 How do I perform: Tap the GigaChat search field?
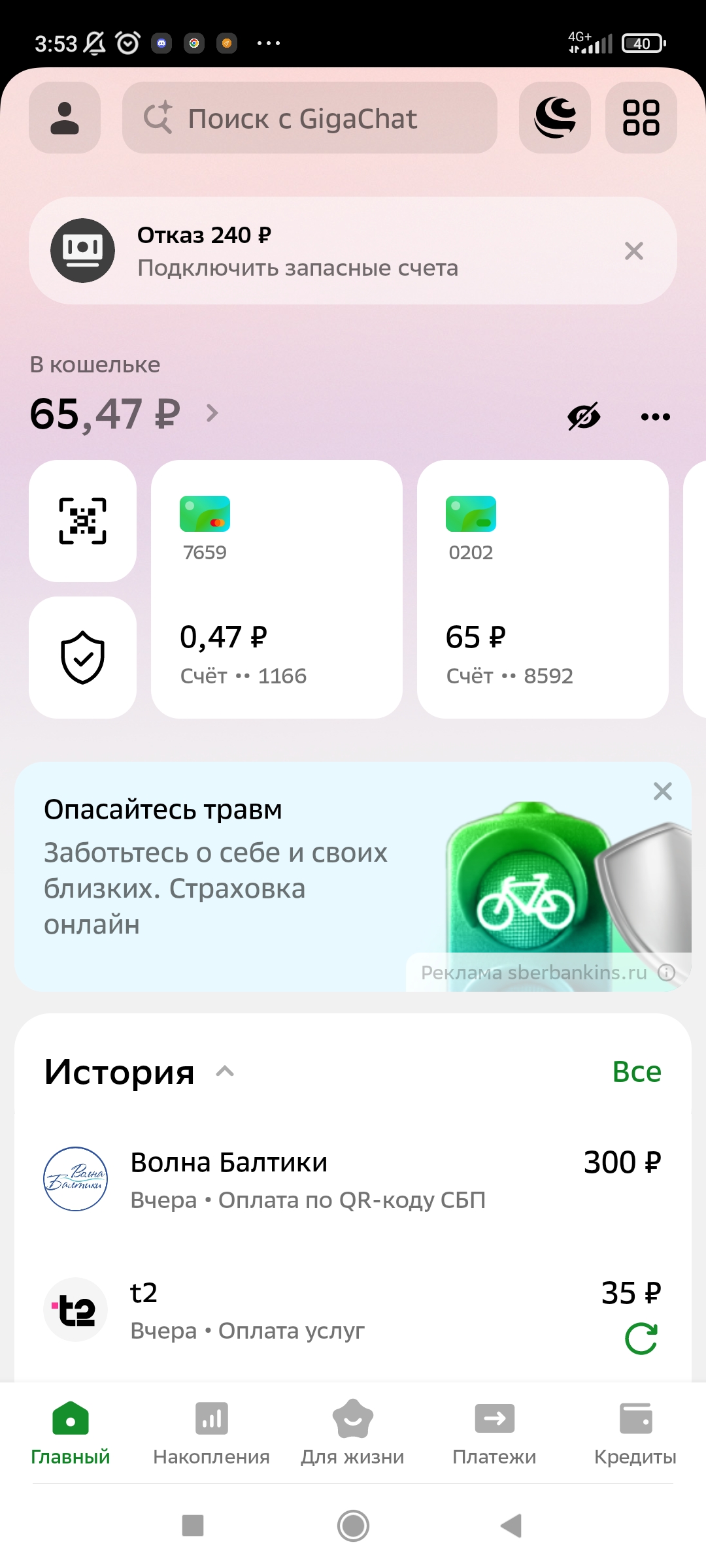[309, 118]
